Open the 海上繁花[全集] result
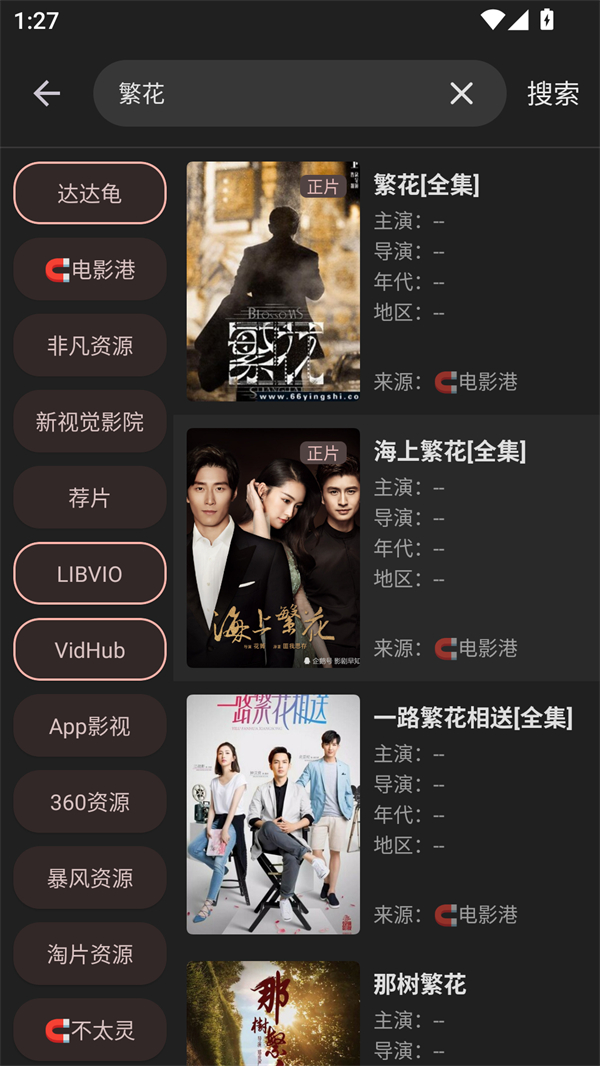 (387, 548)
